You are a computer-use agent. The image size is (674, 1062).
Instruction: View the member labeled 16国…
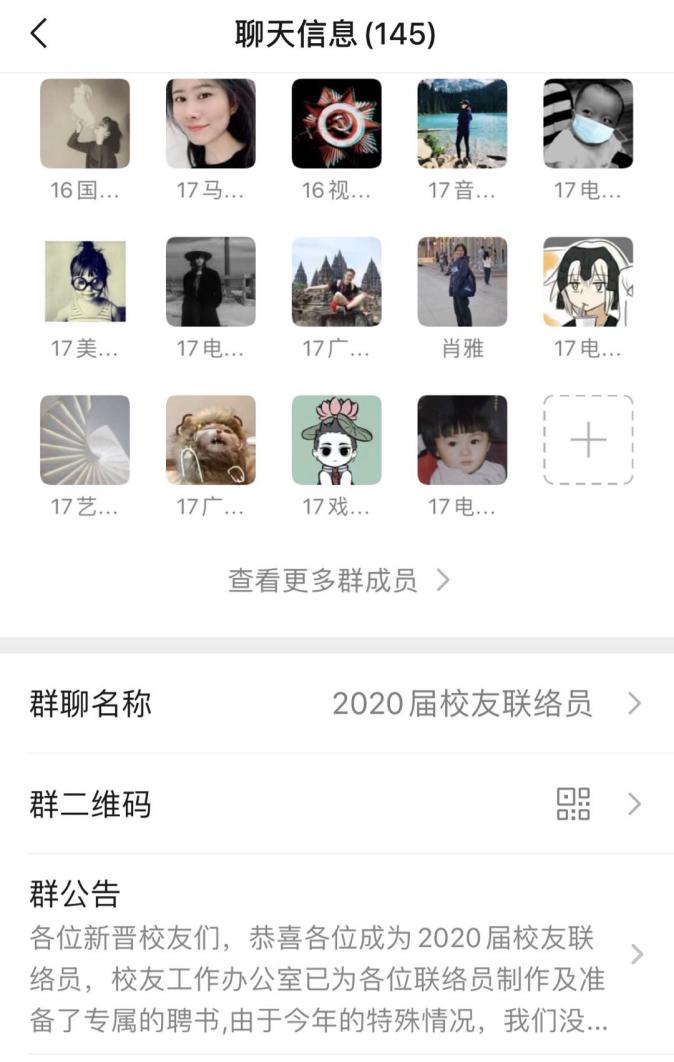click(x=85, y=124)
